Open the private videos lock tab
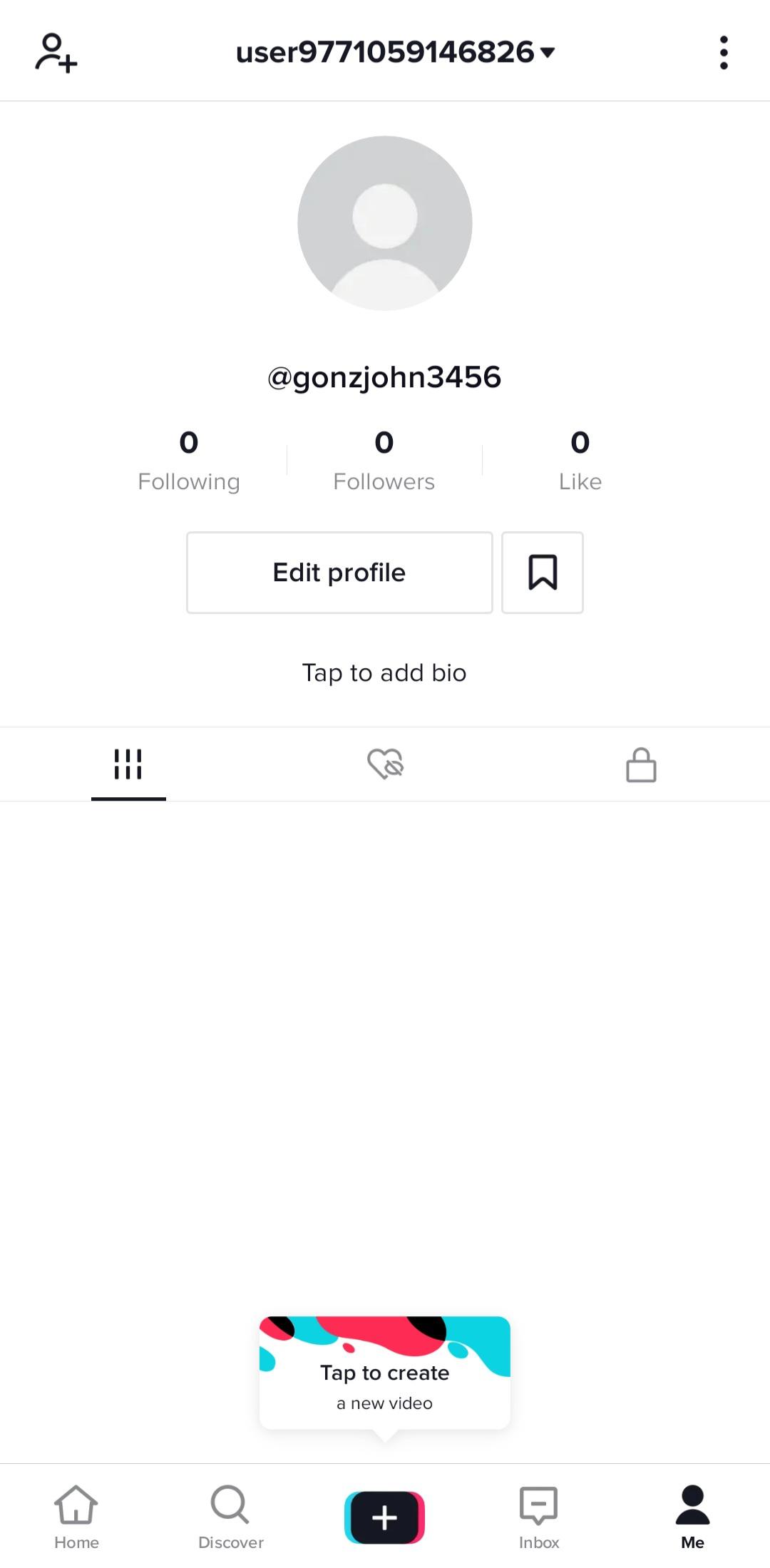Screen dimensions: 770x1568 [640, 763]
